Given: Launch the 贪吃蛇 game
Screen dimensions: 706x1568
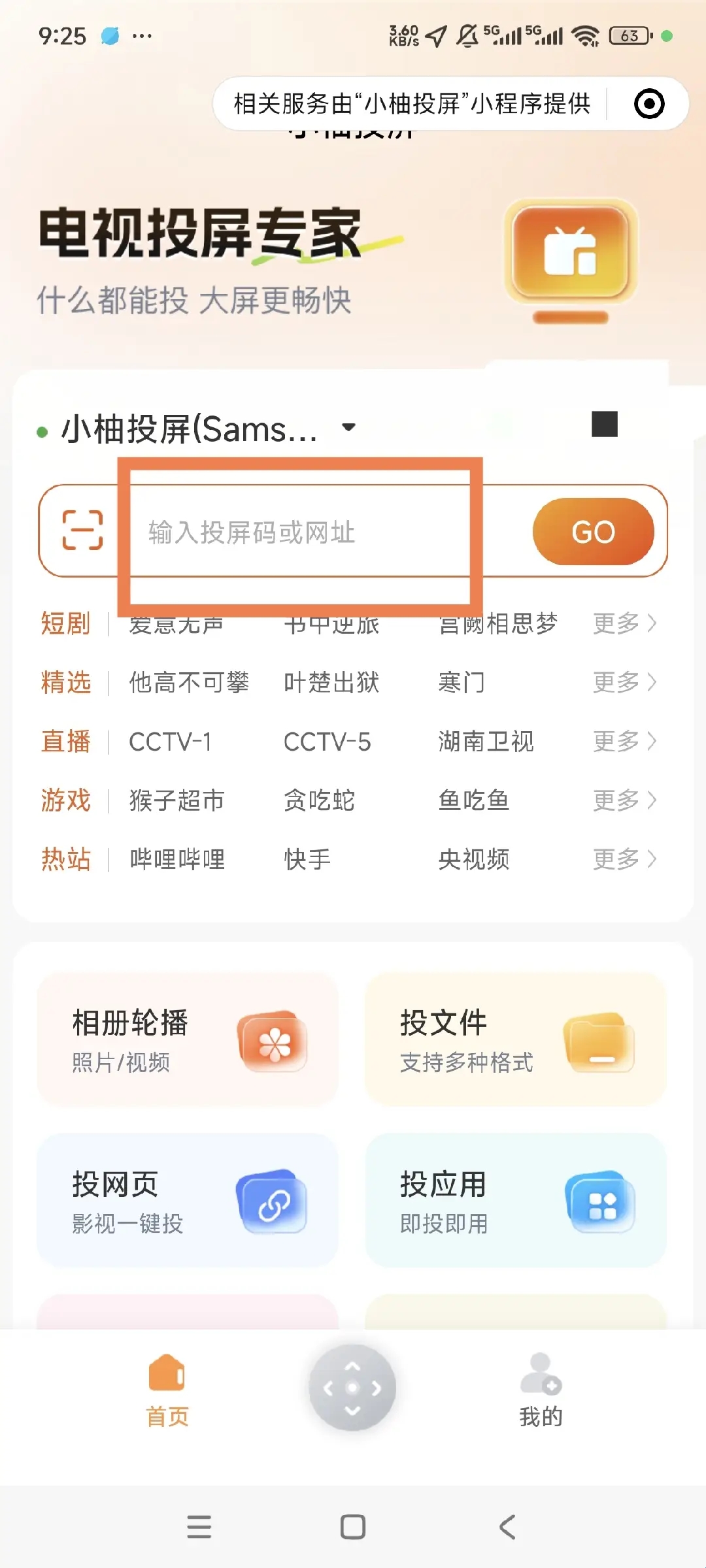Looking at the screenshot, I should [x=319, y=800].
